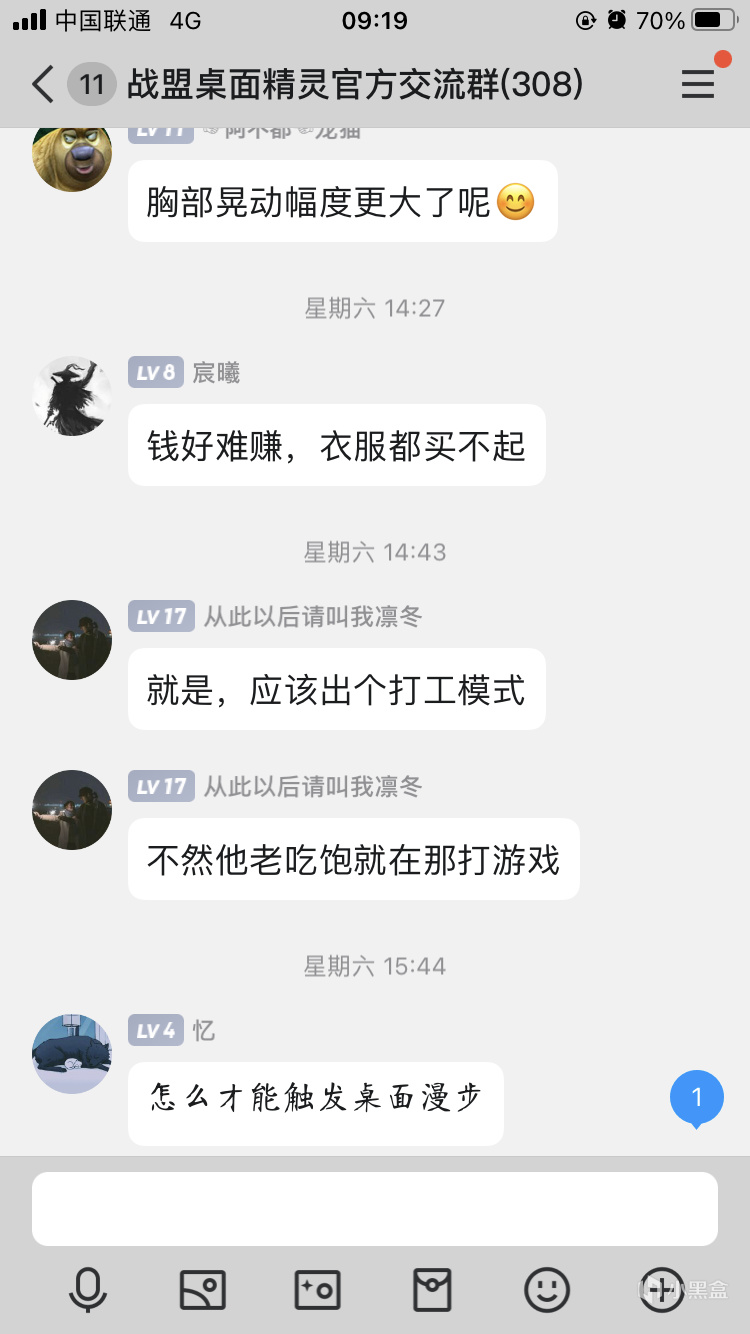Jump to the 1 new message bubble
This screenshot has height=1334, width=750.
(696, 1098)
